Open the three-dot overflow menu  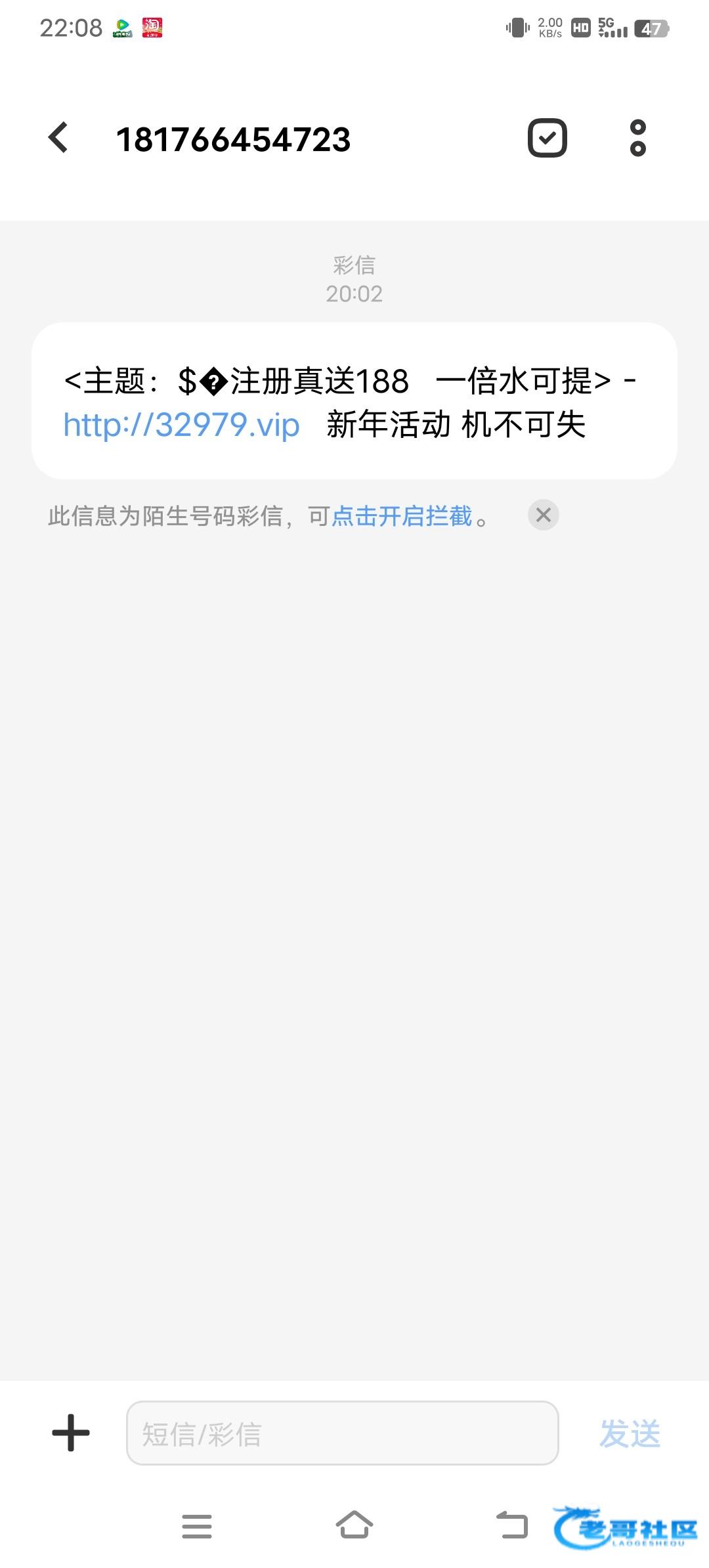click(637, 138)
